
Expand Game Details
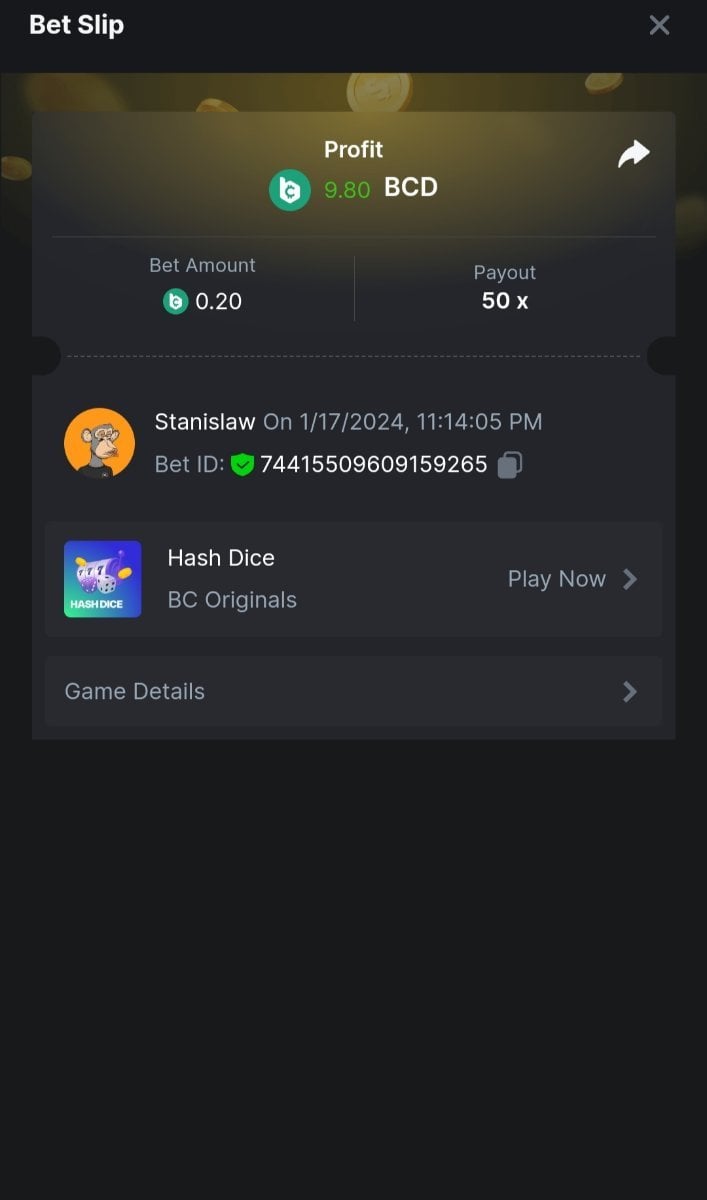tap(353, 692)
